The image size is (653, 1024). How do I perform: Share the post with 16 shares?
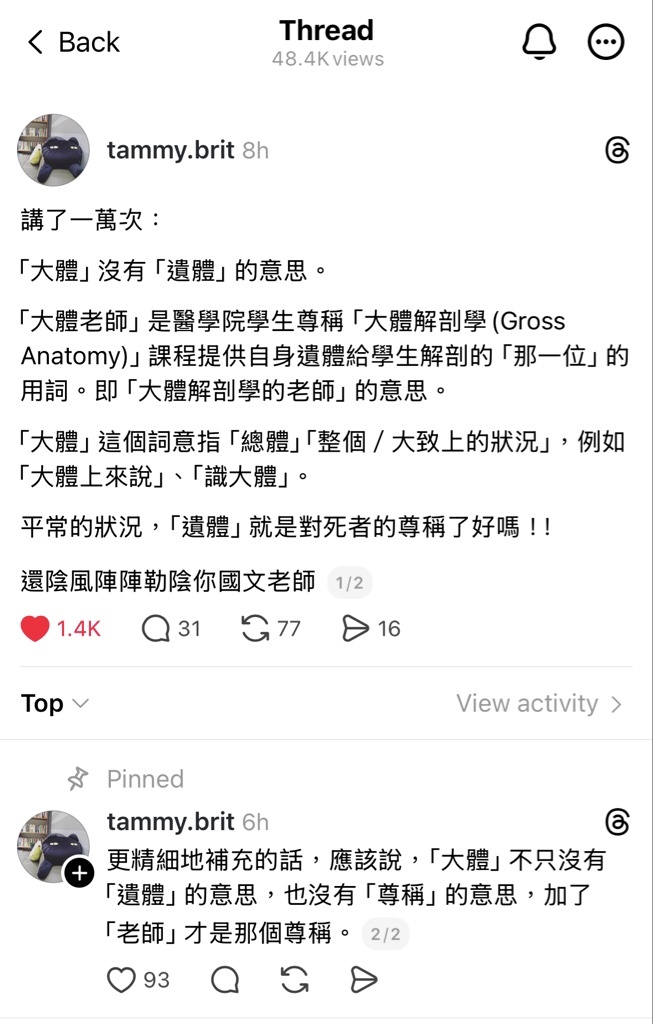pos(355,628)
